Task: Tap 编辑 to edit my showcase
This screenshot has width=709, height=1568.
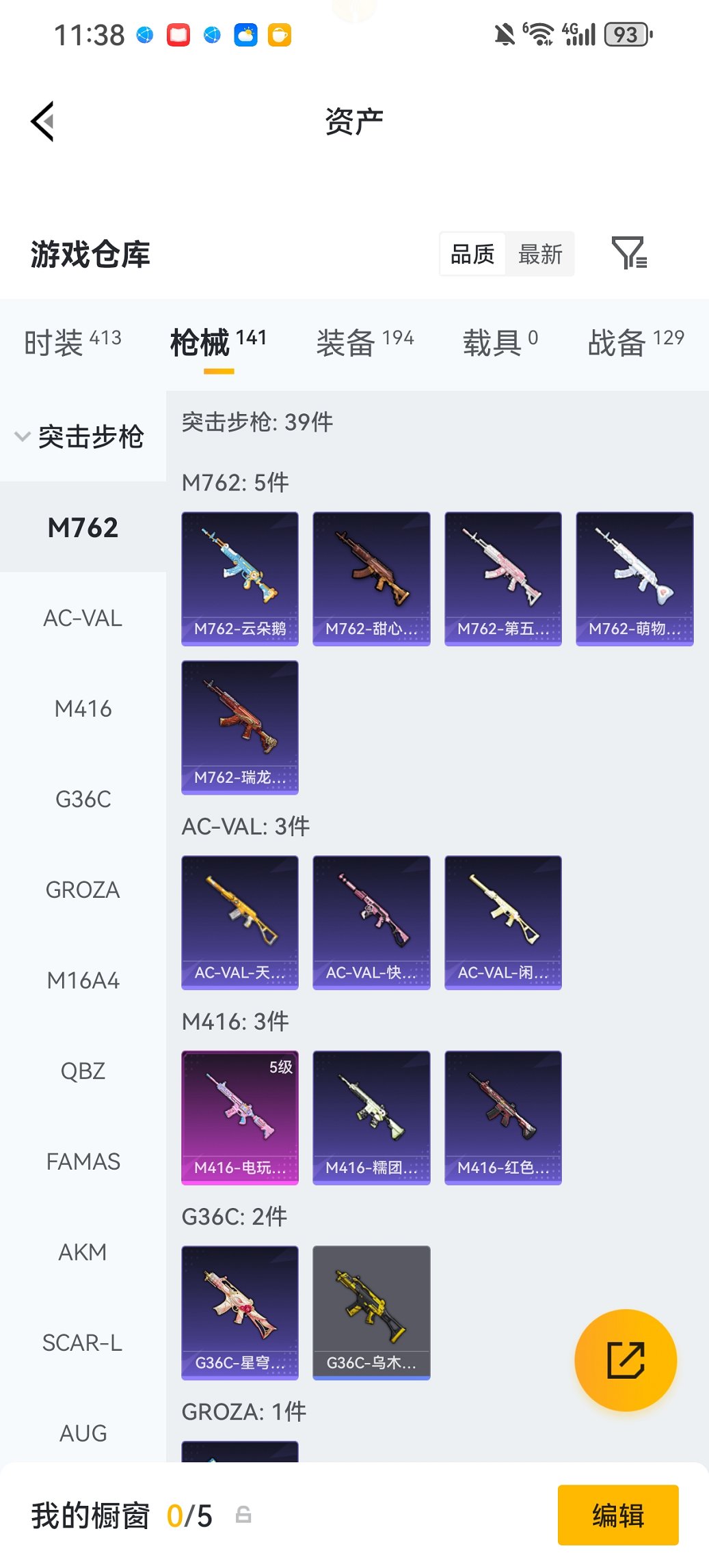Action: [617, 1515]
